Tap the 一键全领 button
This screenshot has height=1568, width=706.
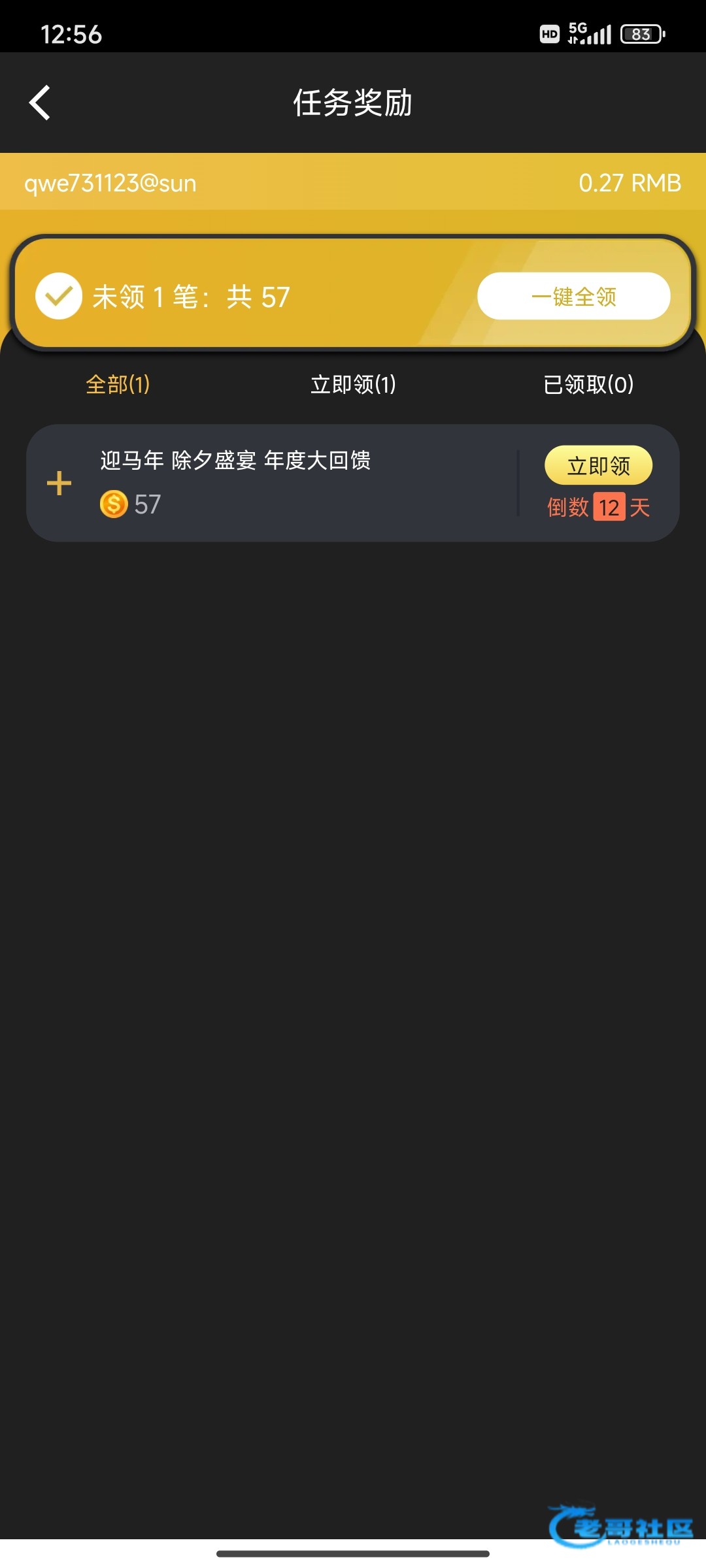pos(573,297)
